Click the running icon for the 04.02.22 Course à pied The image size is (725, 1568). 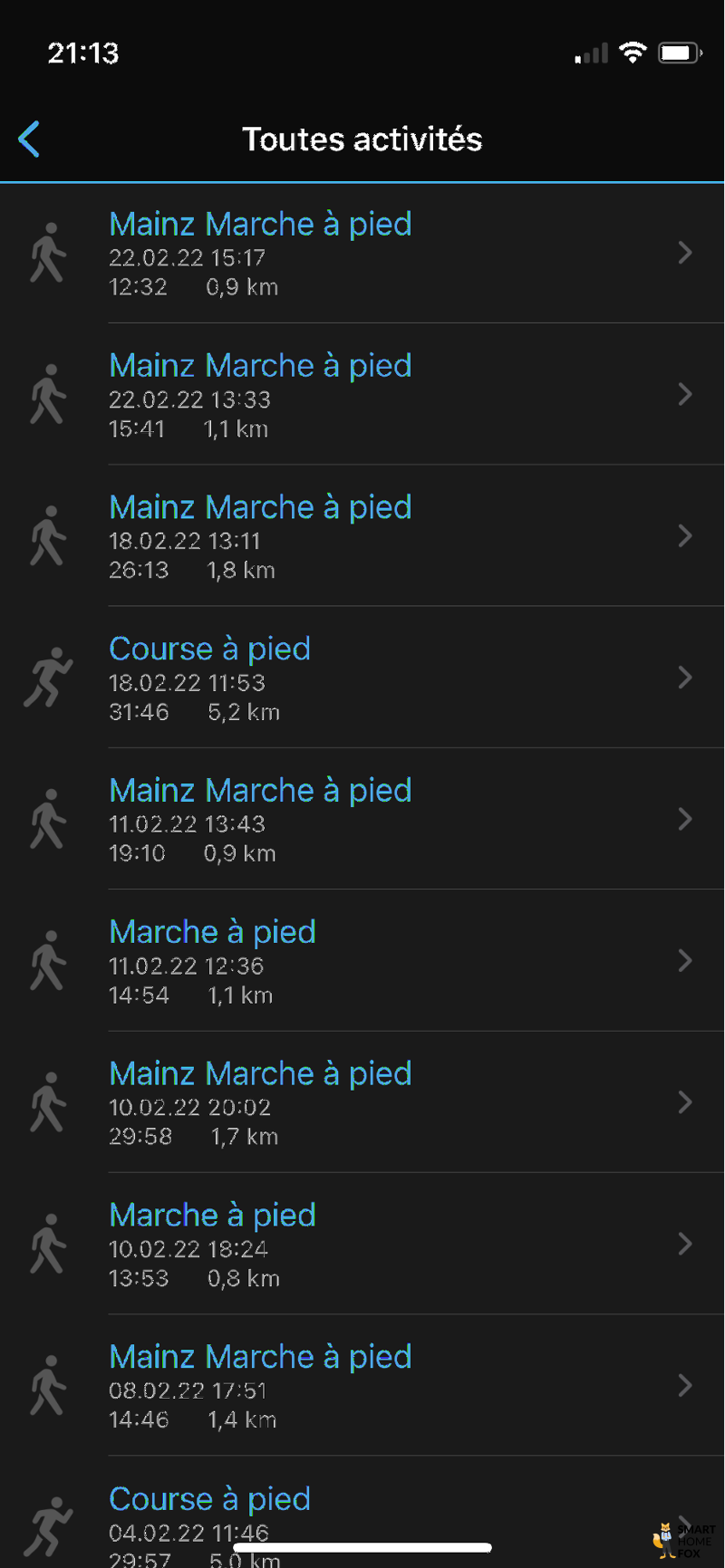pyautogui.click(x=50, y=1526)
